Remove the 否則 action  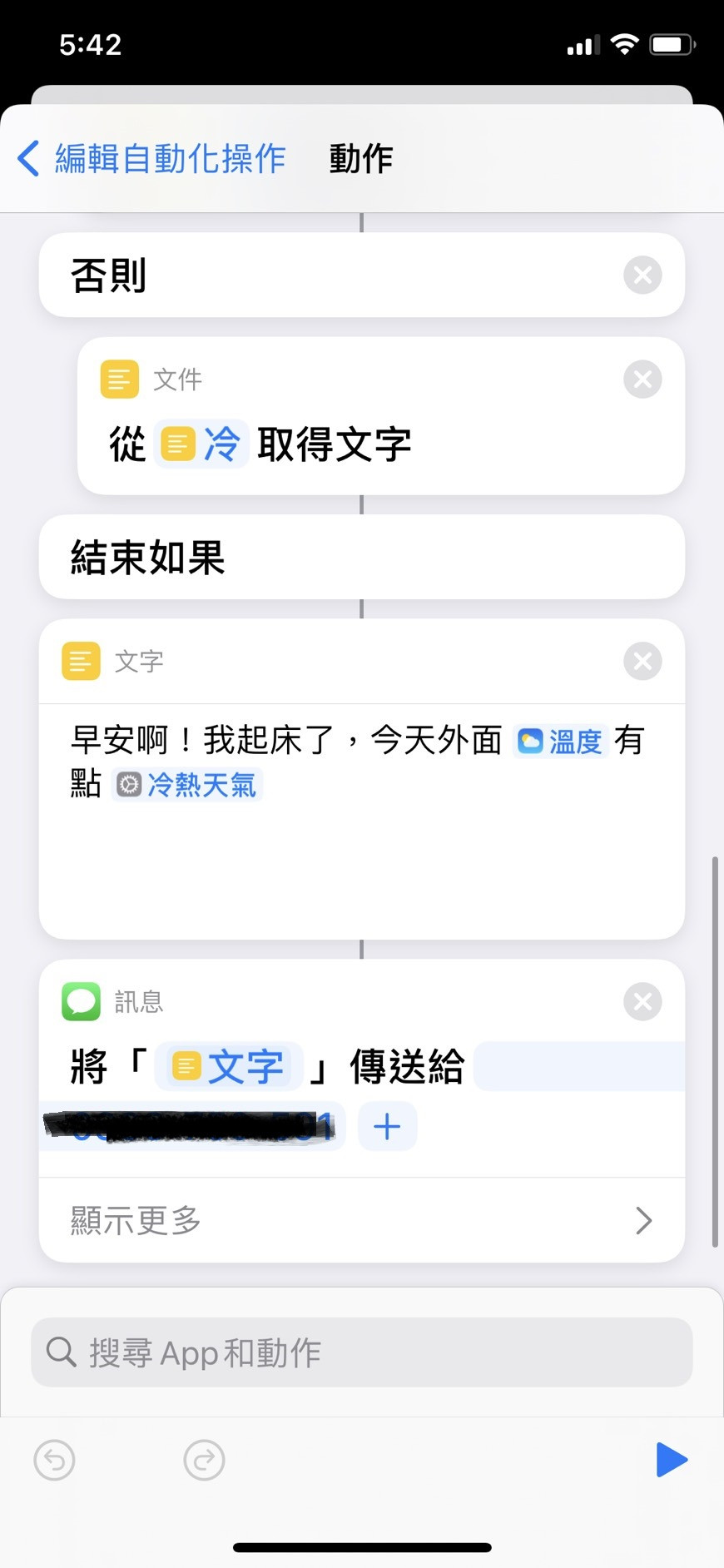coord(642,275)
